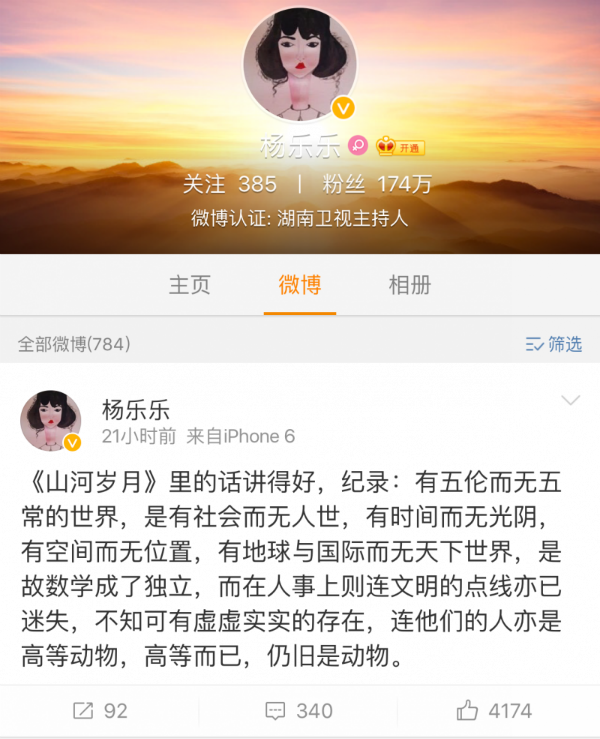Switch to the 相册 tab
This screenshot has height=739, width=600.
click(x=410, y=285)
